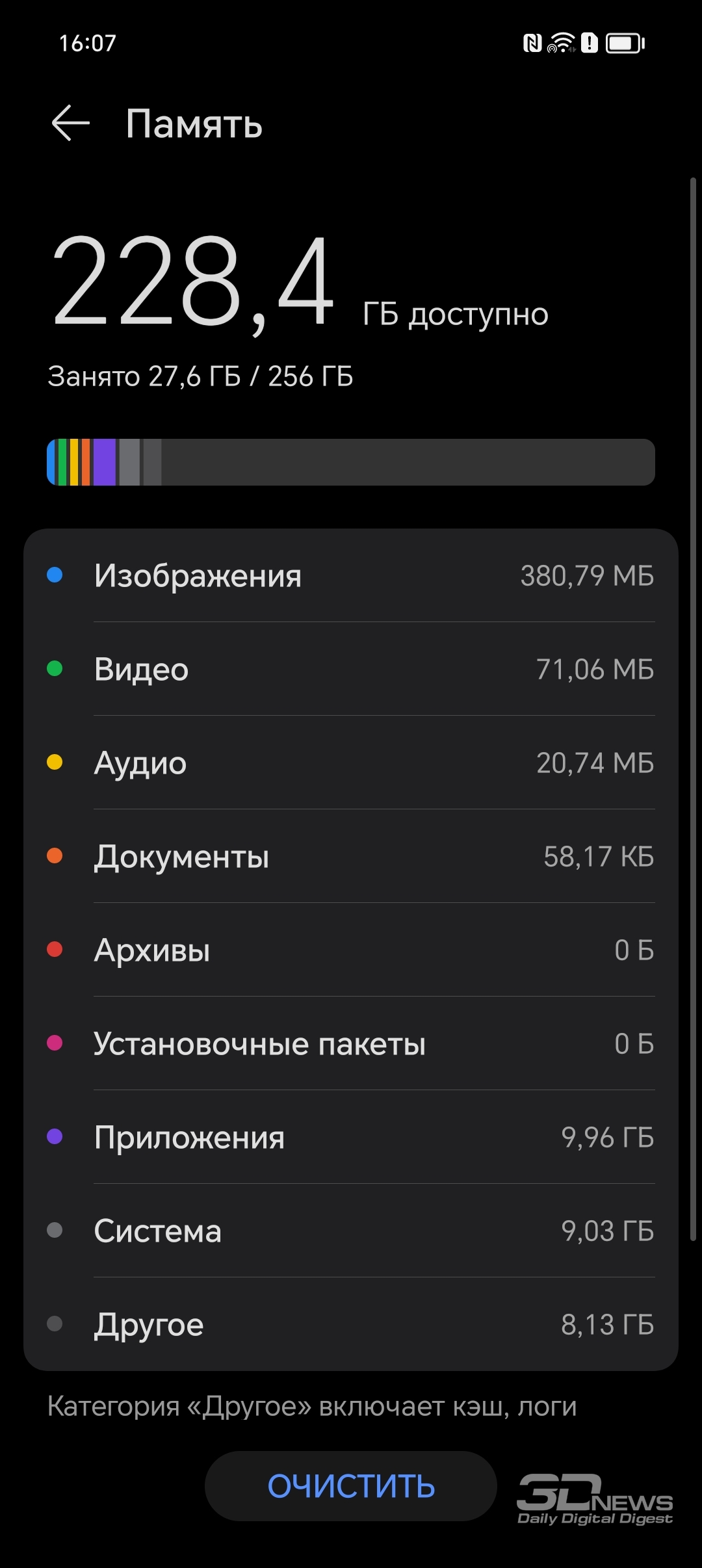Open the Архивы storage category
702x1568 pixels.
pos(351,950)
